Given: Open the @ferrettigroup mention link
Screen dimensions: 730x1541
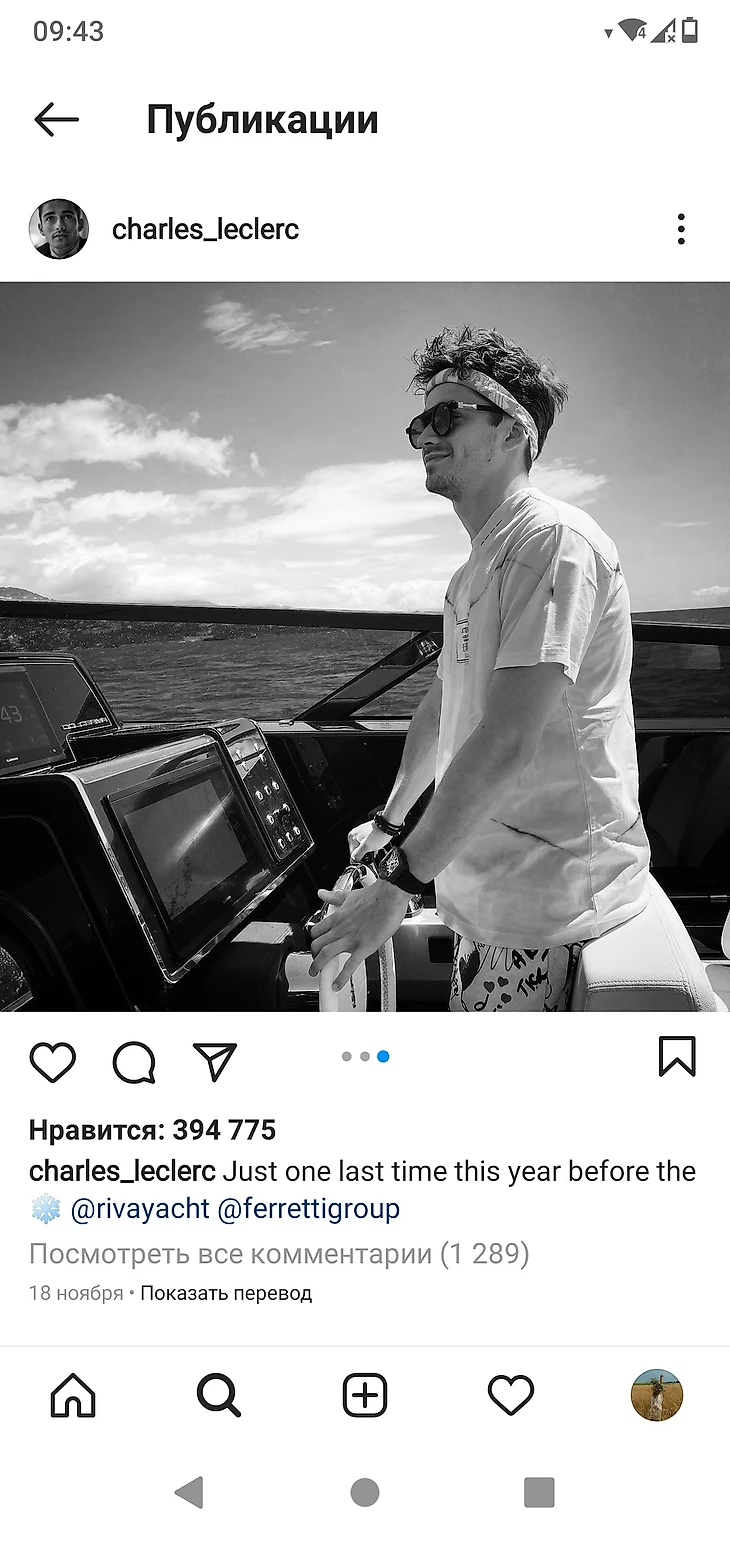Looking at the screenshot, I should point(308,1209).
